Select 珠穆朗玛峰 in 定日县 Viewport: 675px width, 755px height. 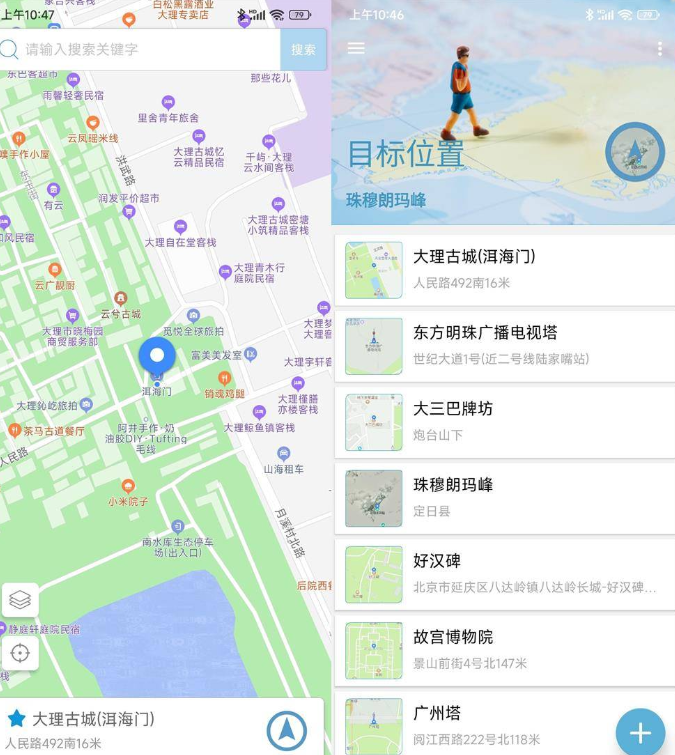(x=504, y=498)
